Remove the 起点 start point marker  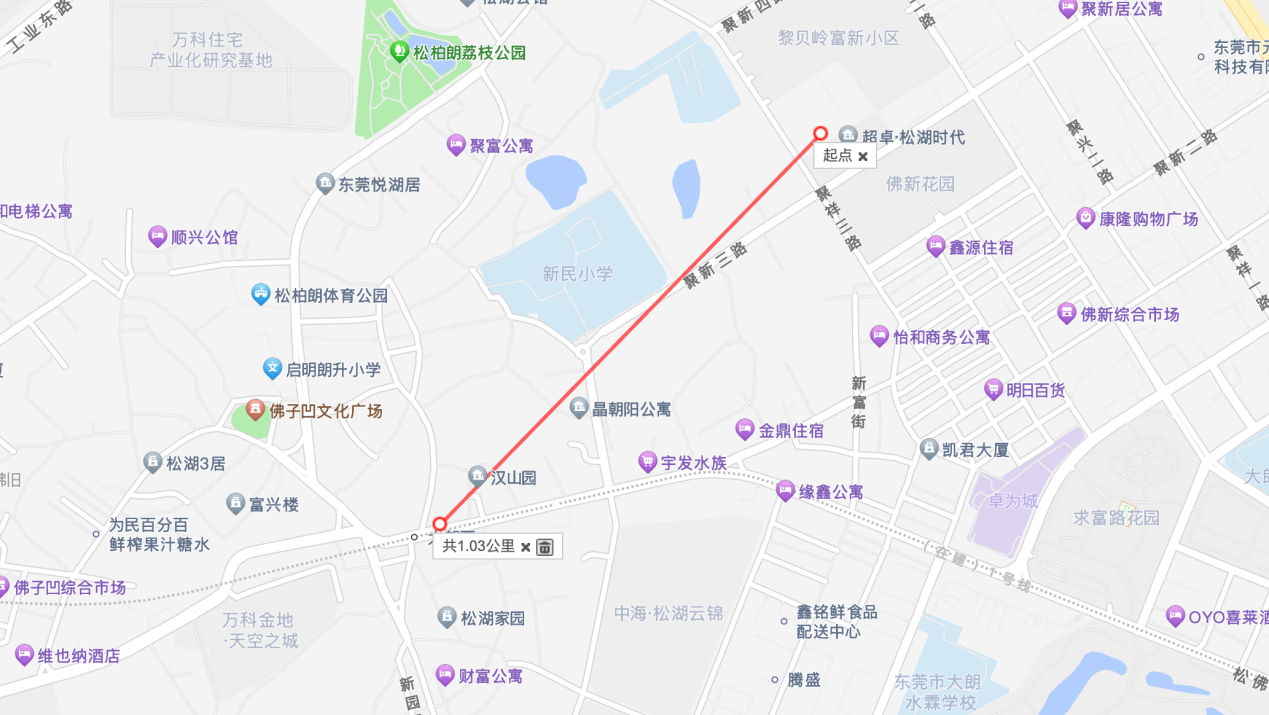pos(862,157)
